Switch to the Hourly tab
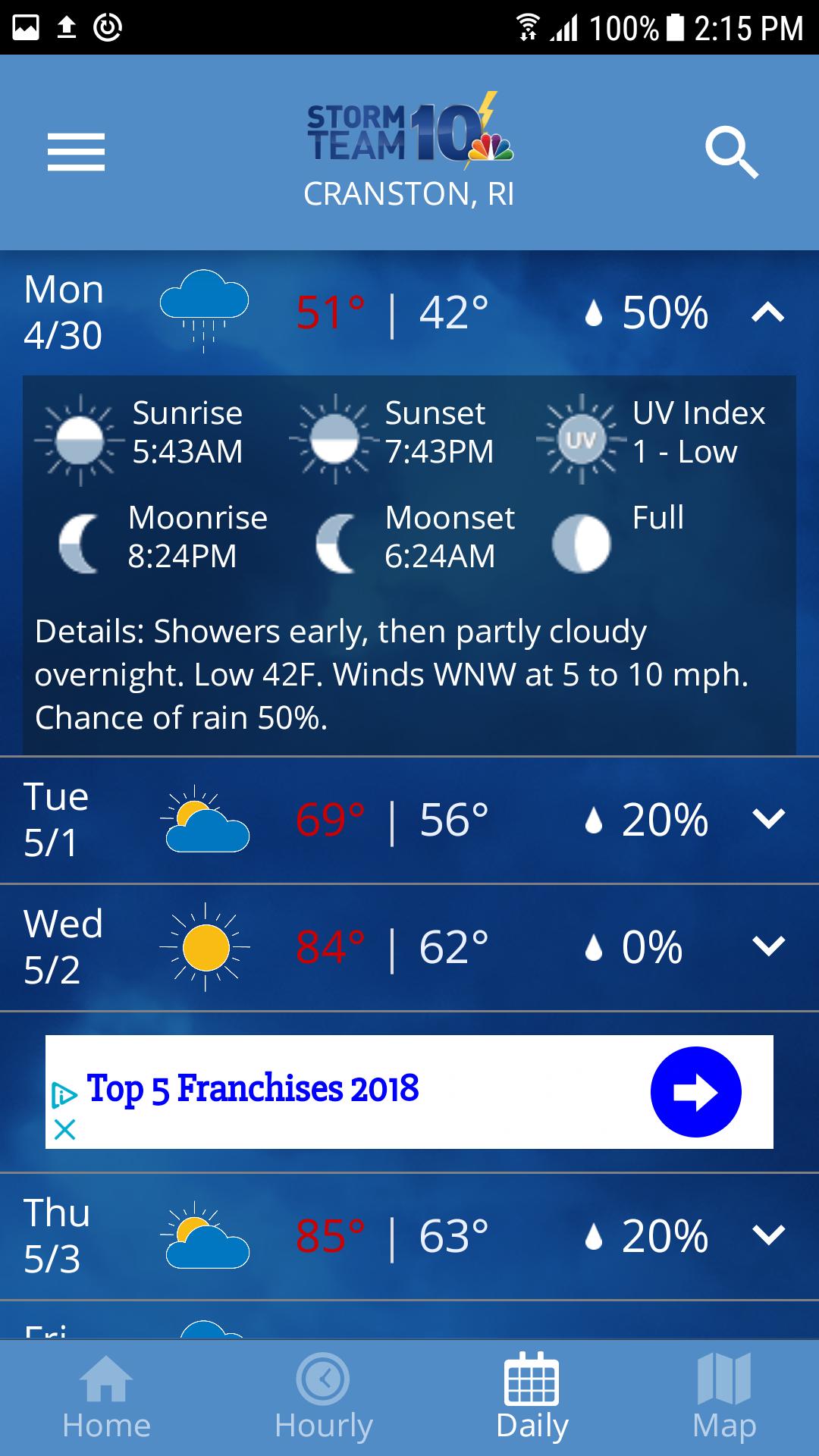 (x=324, y=1398)
